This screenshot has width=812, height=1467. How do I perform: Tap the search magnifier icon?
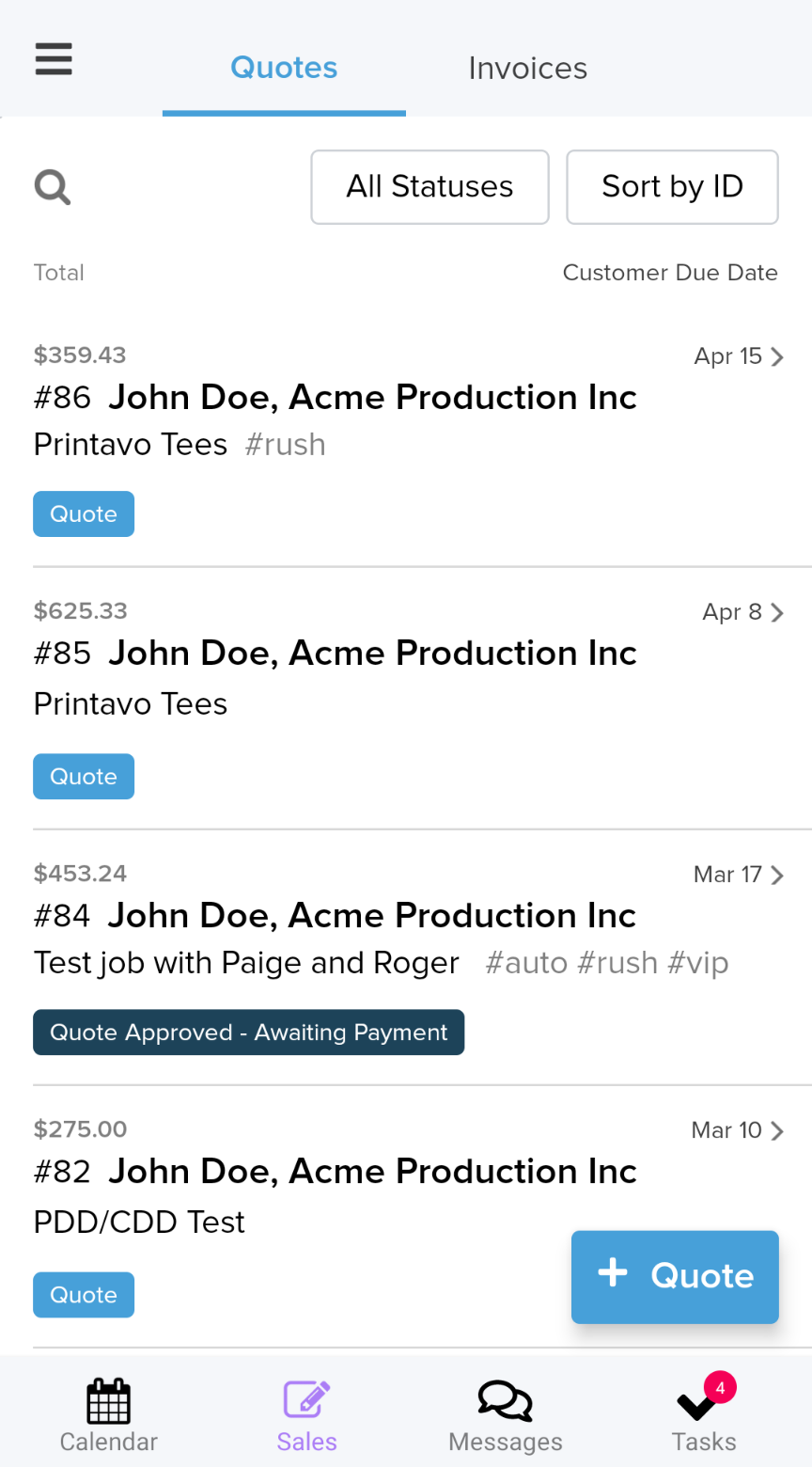53,187
